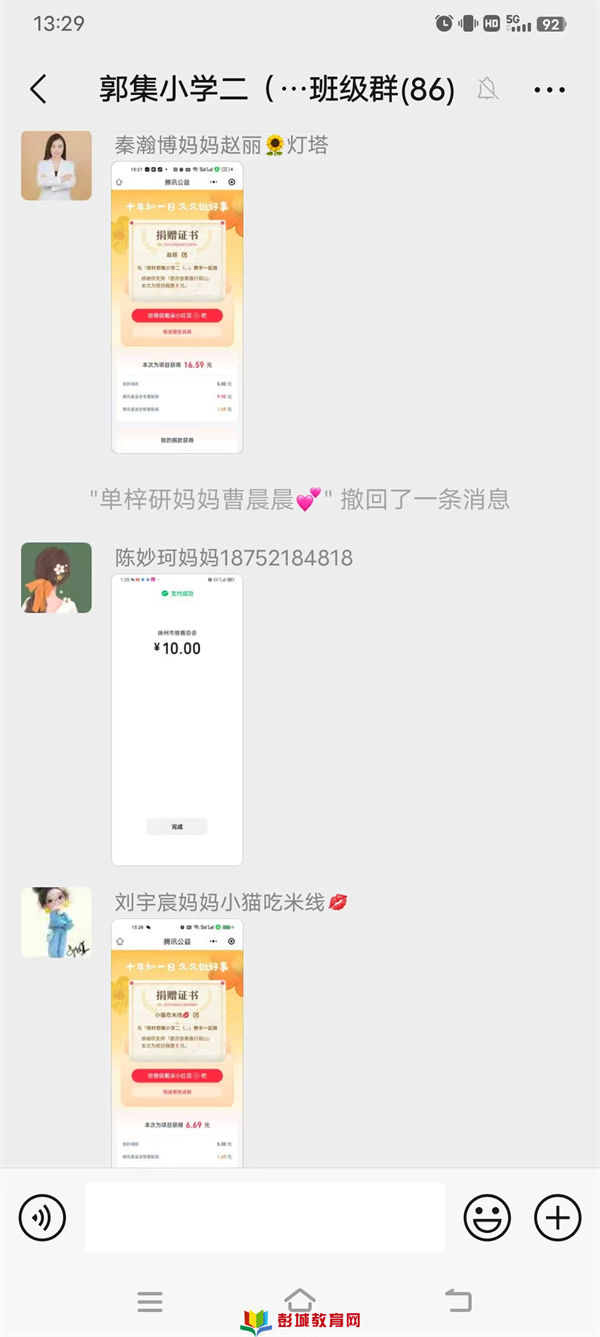600x1337 pixels.
Task: View the ¥10.00 payment screenshot from 陈妙珂妈妈
Action: [177, 719]
